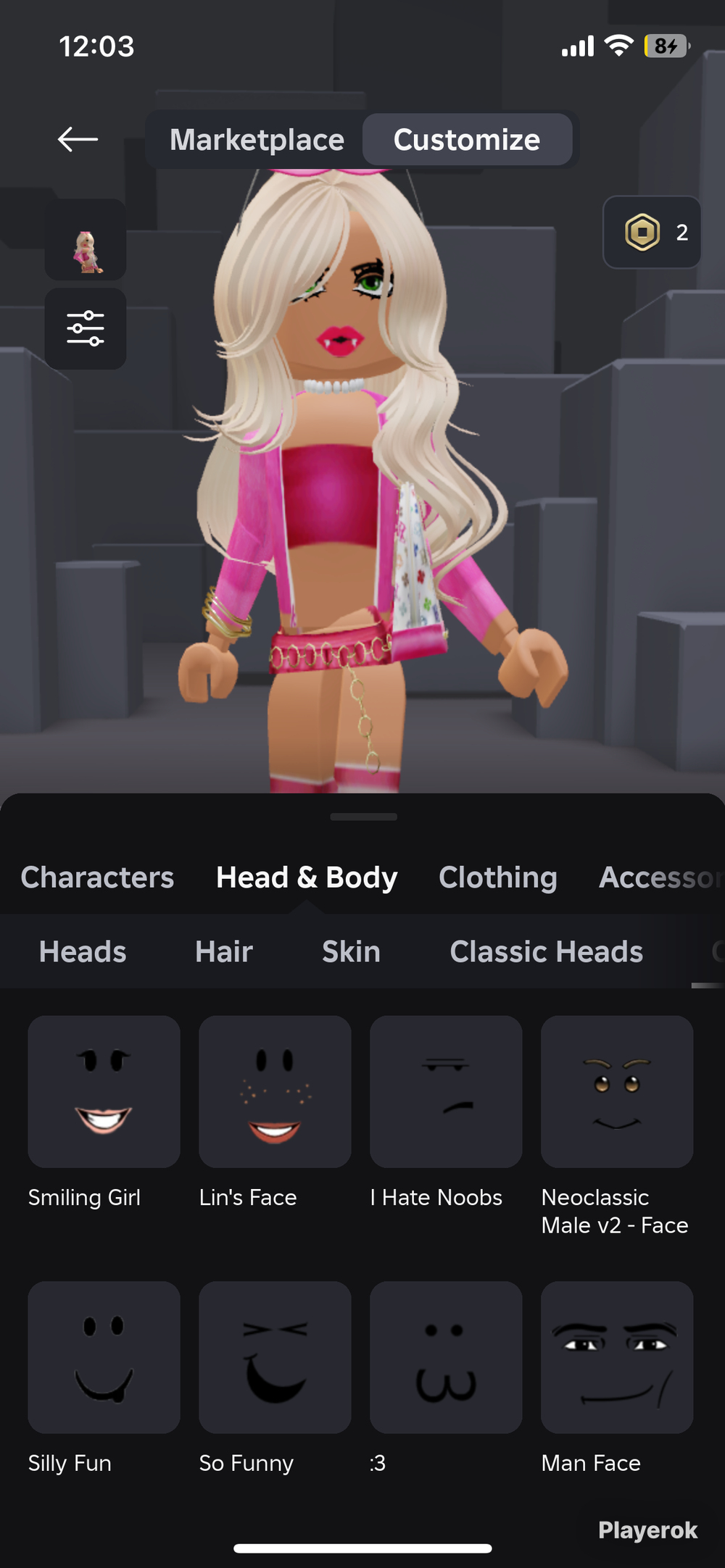Open the Robux balance button
This screenshot has width=725, height=1568.
pyautogui.click(x=652, y=233)
